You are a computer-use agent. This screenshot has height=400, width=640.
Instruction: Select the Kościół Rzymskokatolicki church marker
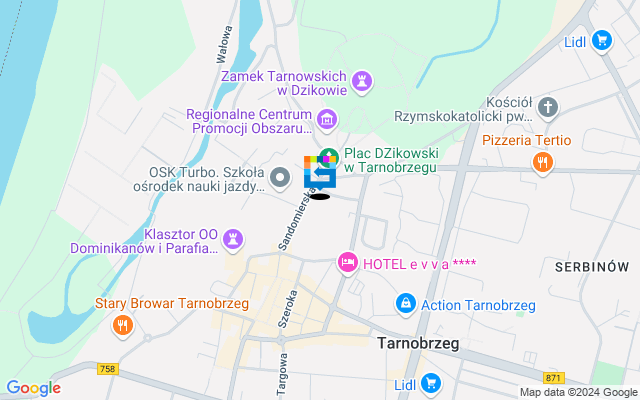pos(547,106)
